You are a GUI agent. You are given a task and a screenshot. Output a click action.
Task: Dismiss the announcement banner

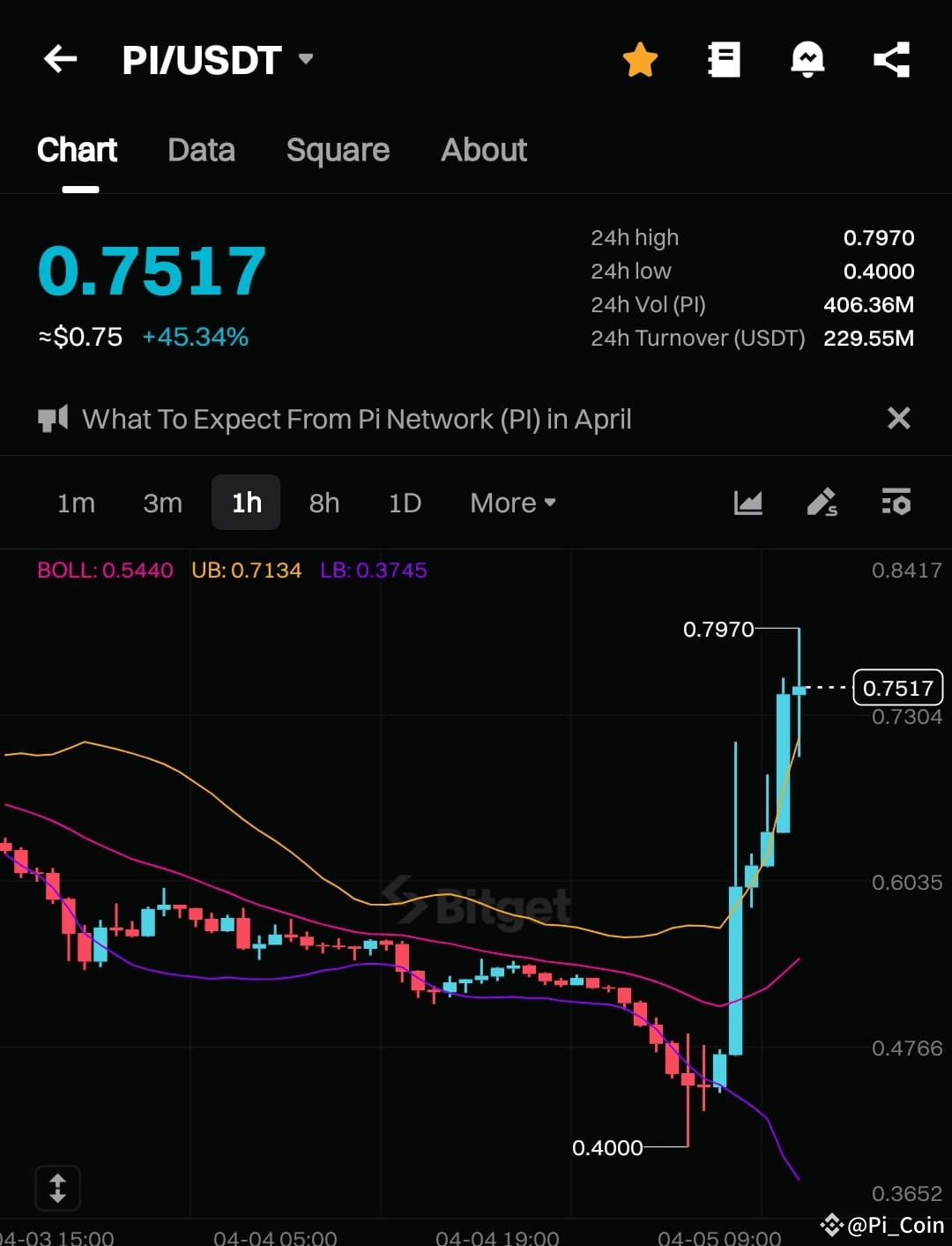(898, 418)
